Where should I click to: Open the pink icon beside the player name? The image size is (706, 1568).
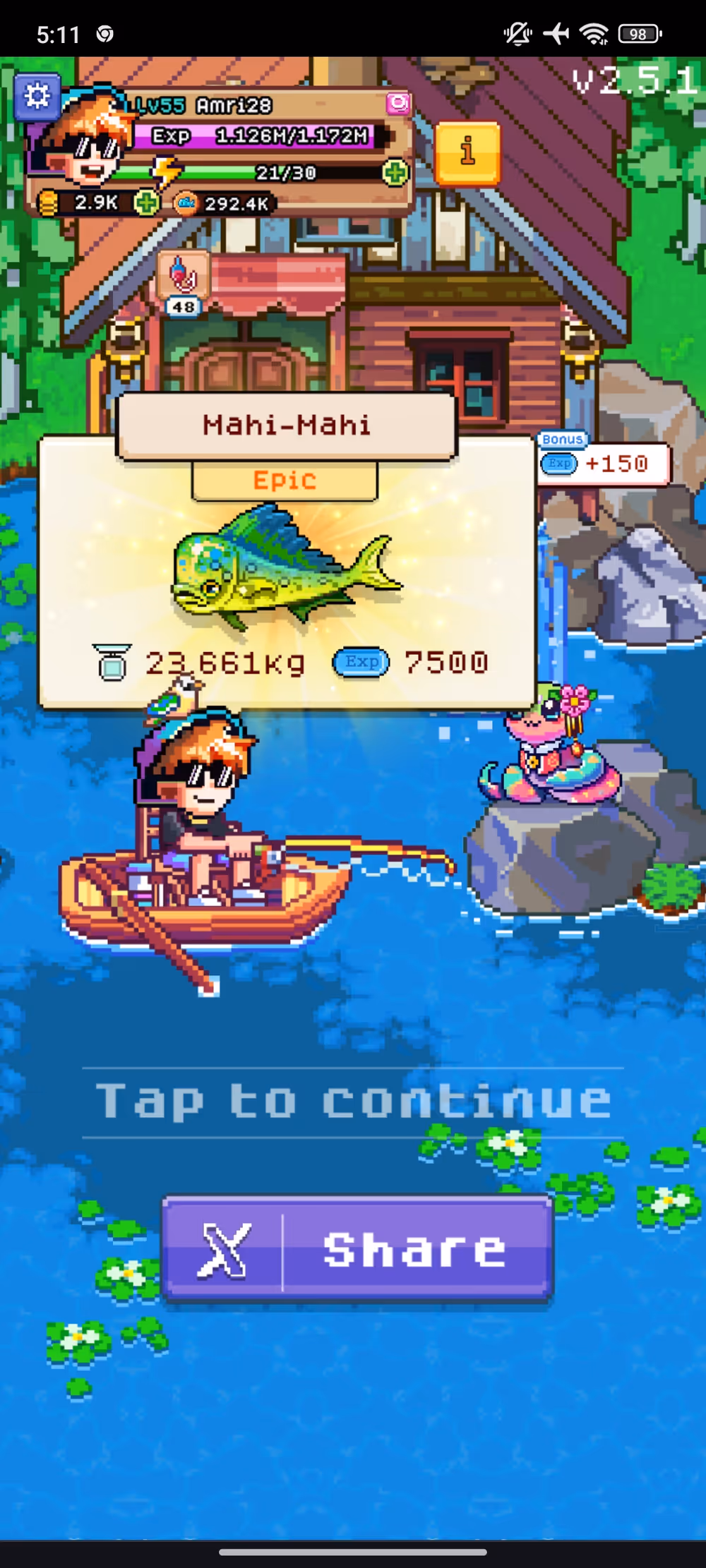click(398, 104)
